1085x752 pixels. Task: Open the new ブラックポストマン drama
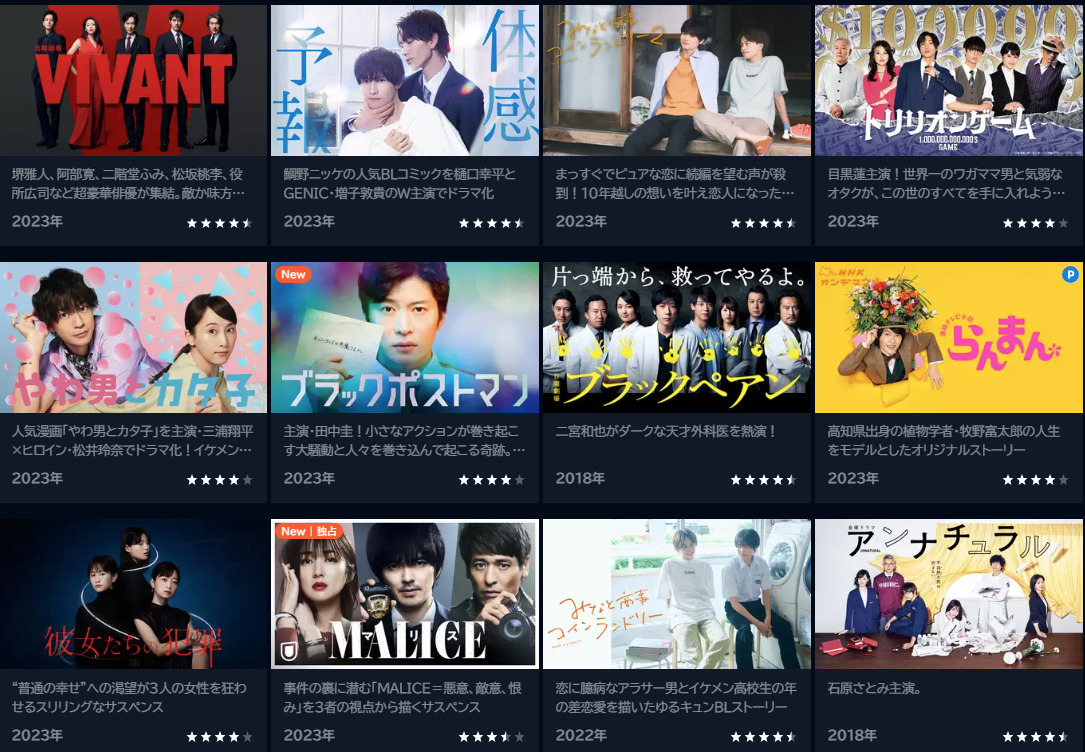coord(405,337)
